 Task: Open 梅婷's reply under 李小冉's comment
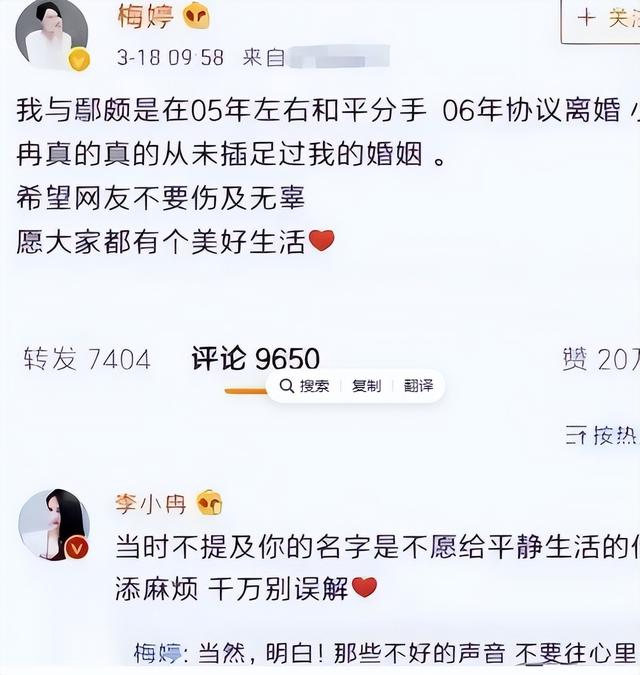[385, 654]
